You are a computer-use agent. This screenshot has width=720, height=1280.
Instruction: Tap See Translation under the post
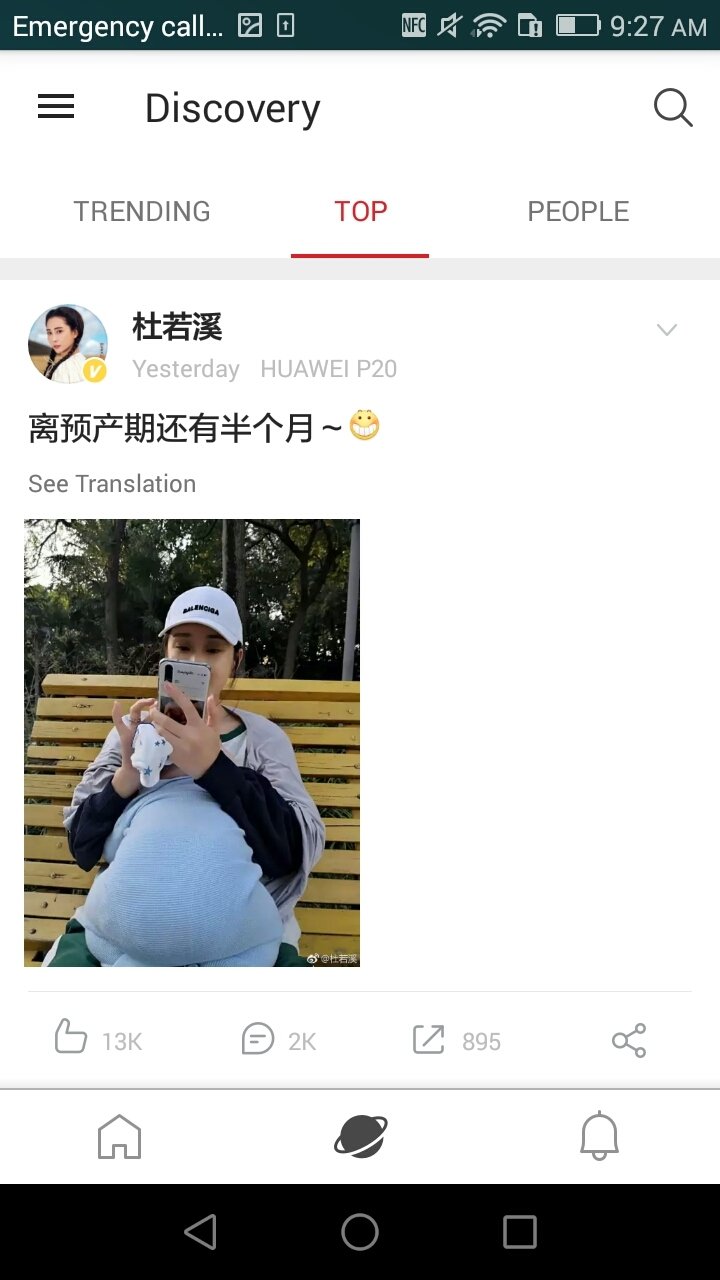112,484
